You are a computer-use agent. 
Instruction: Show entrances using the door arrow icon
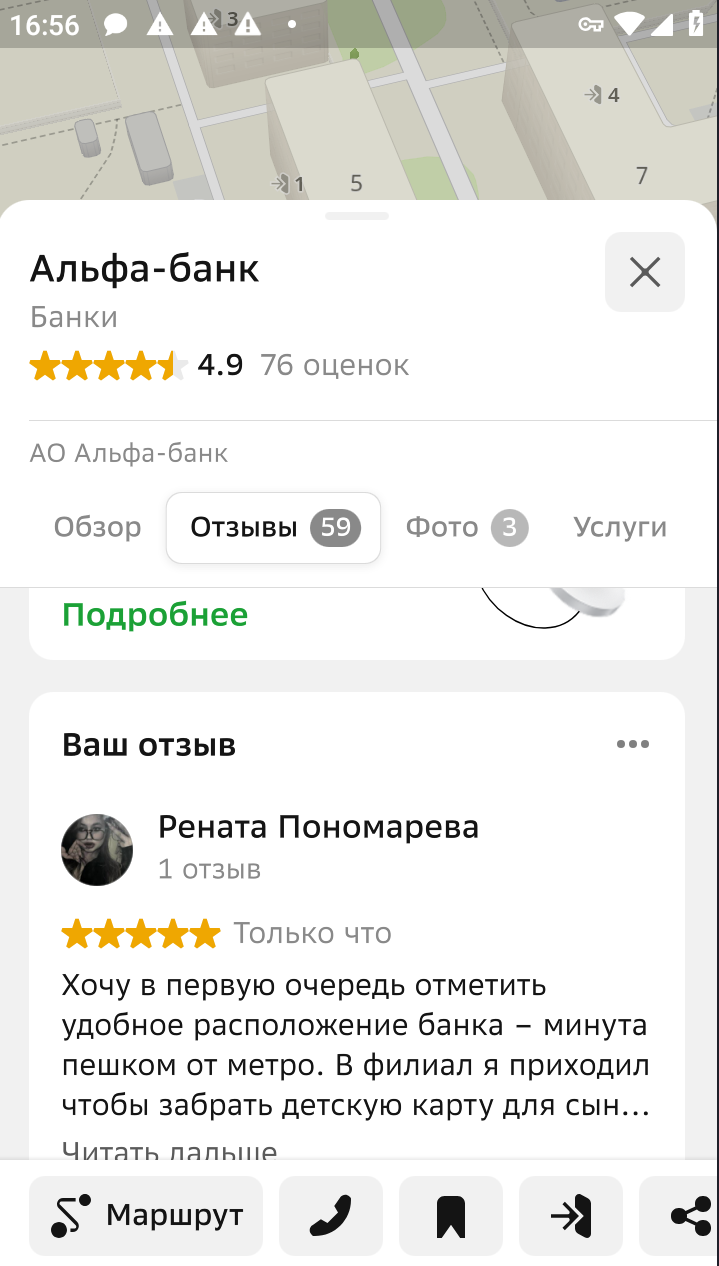click(x=571, y=1216)
